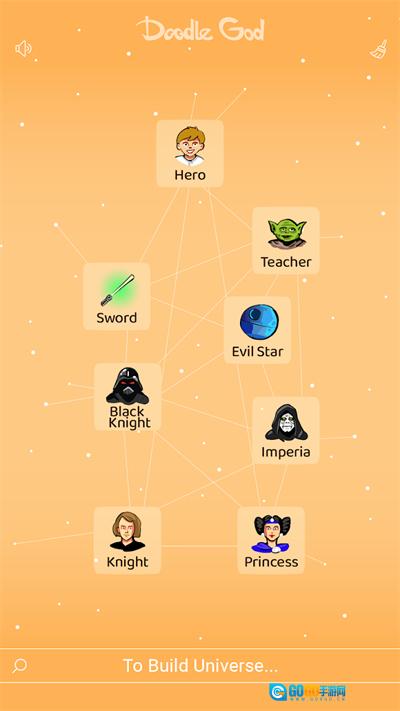Screen dimensions: 400x711
Task: Choose the Sword element
Action: click(x=117, y=296)
